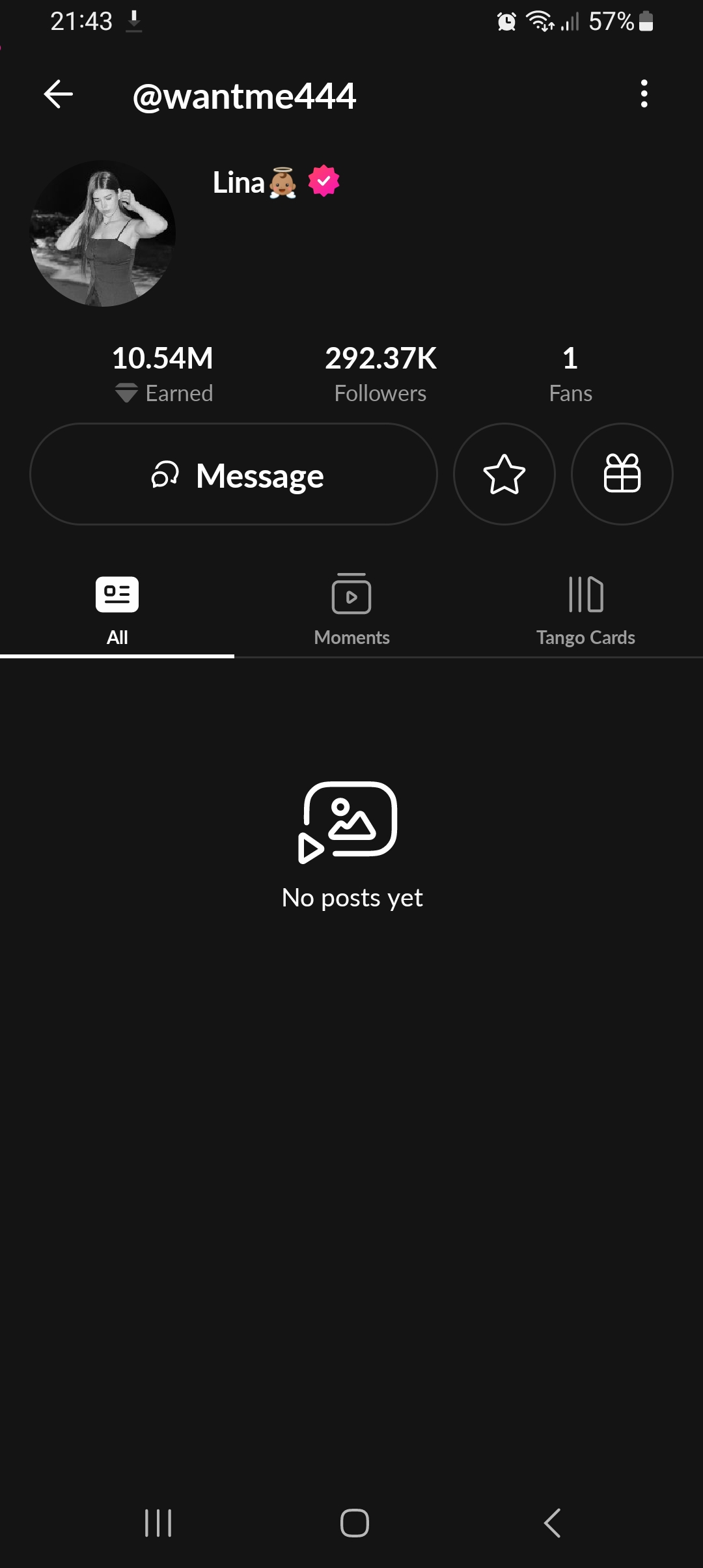Screen dimensions: 703x1568
Task: Open the three-dot overflow menu
Action: tap(644, 94)
